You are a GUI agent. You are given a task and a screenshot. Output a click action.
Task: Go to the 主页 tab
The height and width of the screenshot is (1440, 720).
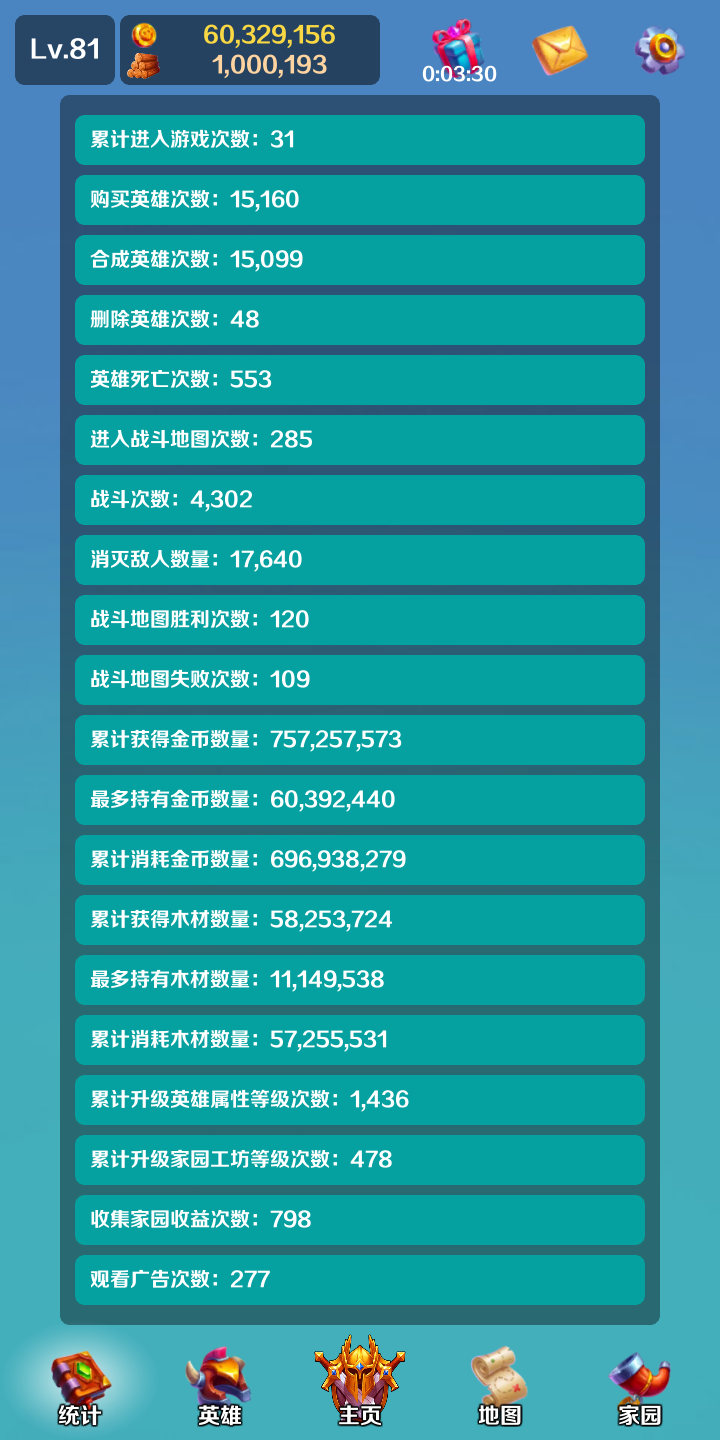[360, 1380]
